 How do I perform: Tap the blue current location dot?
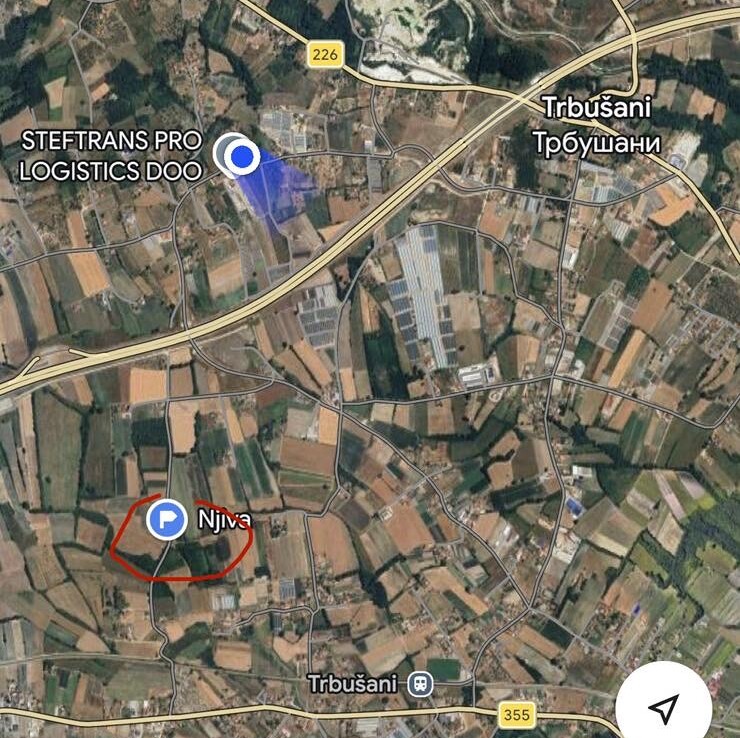[x=242, y=157]
